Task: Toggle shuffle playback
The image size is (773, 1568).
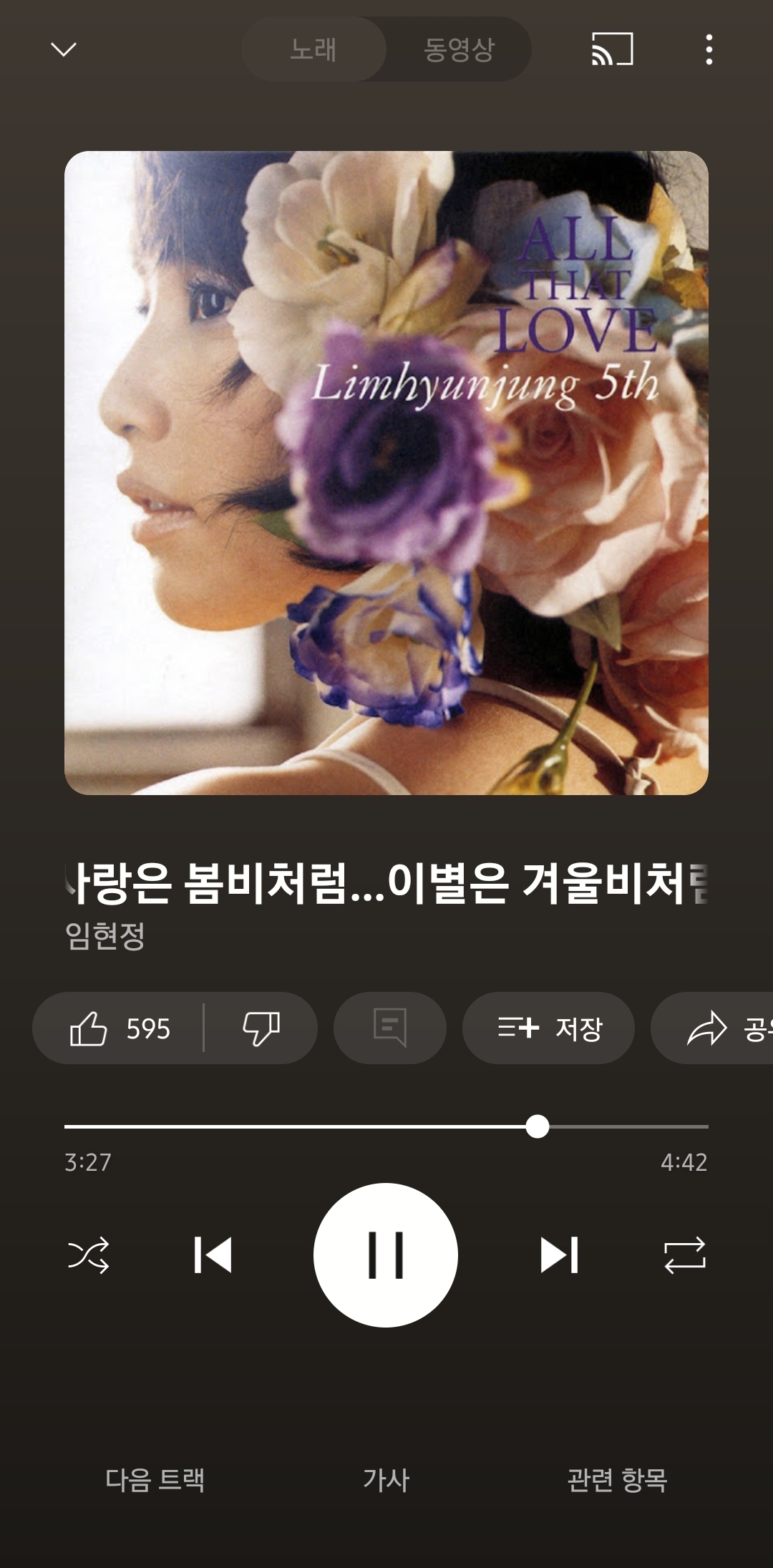Action: 89,1255
